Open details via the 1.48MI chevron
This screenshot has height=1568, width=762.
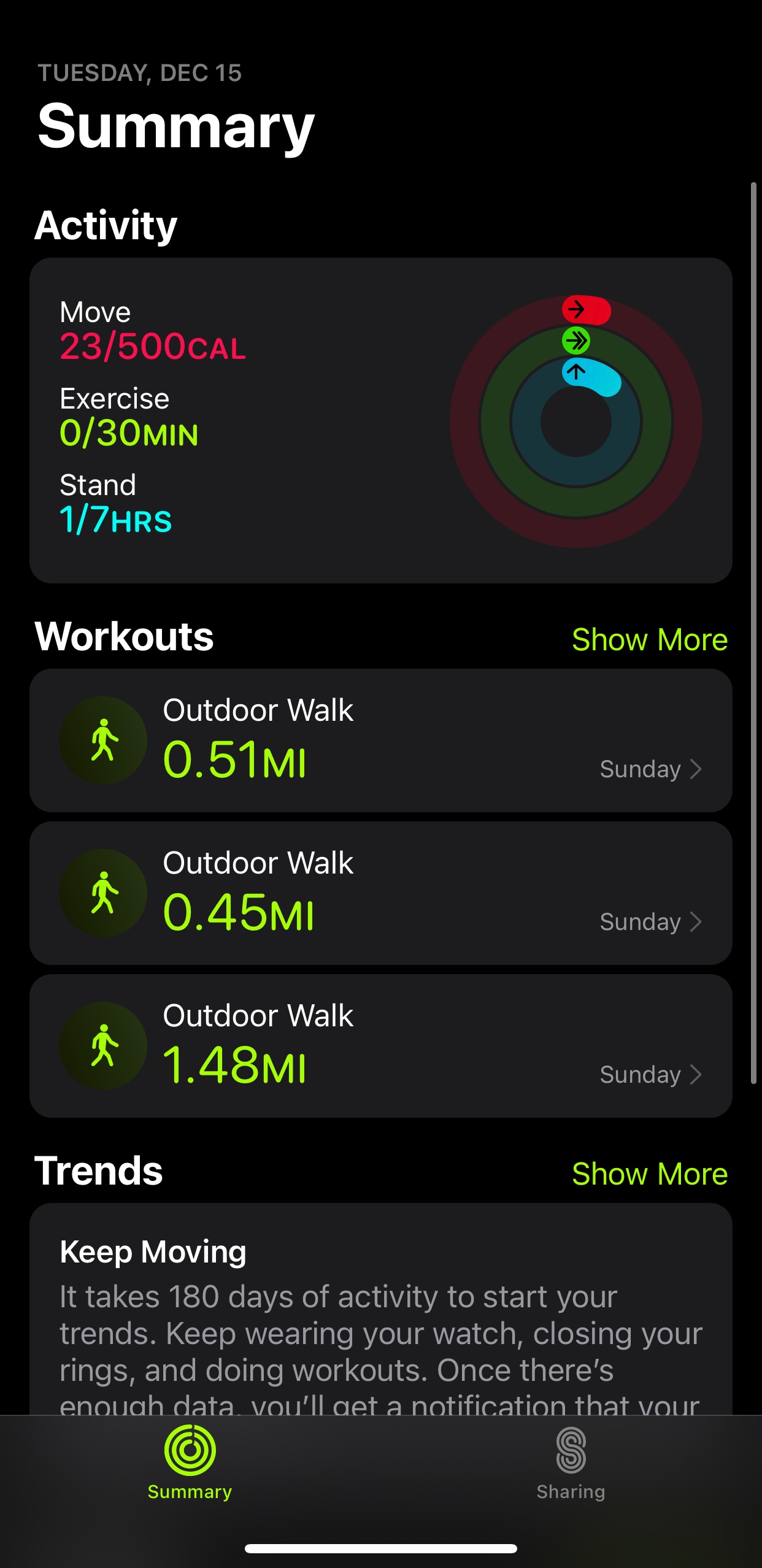(695, 1075)
